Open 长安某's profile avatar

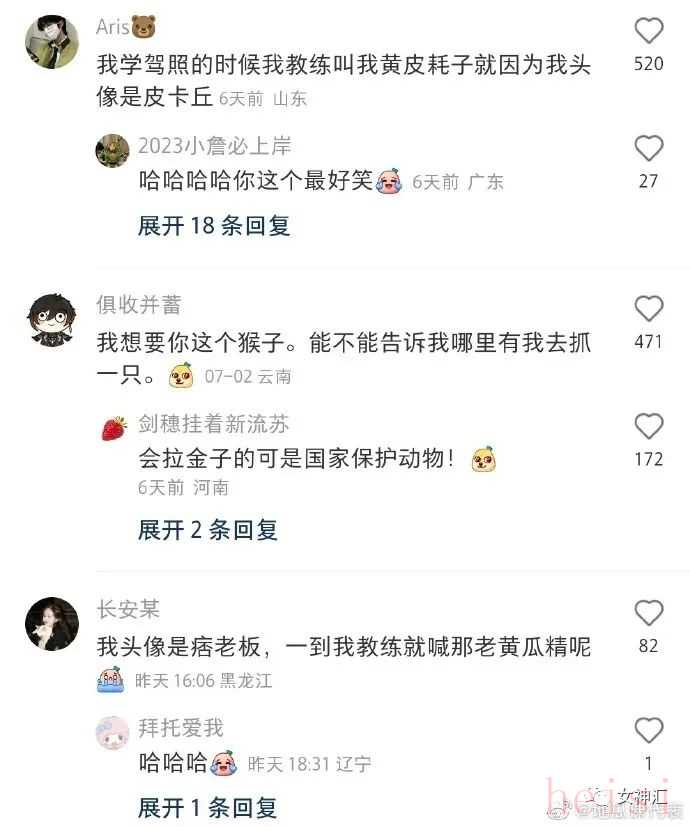(50, 625)
